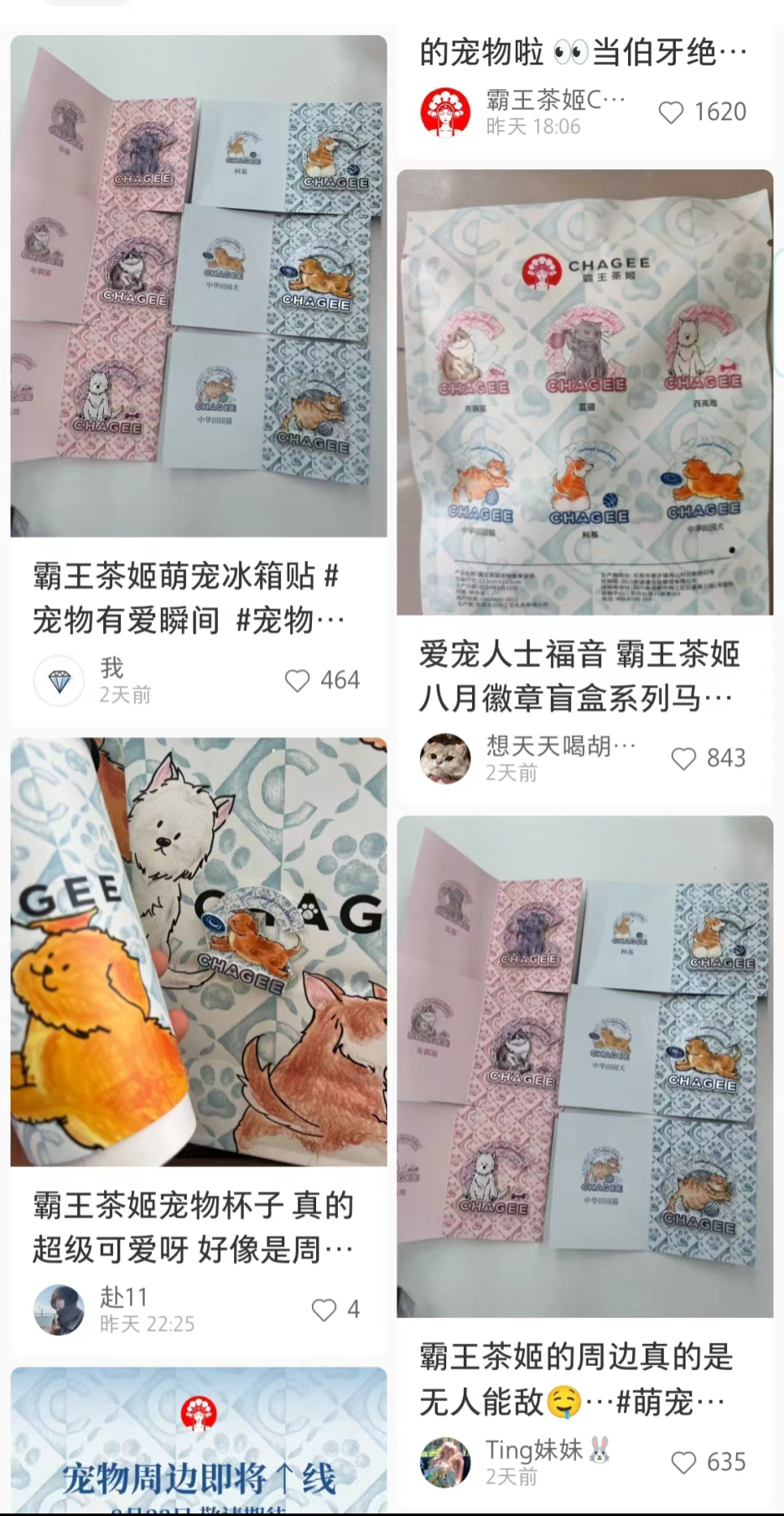The image size is (784, 1516).
Task: View 赴11's profile avatar
Action: (59, 1310)
